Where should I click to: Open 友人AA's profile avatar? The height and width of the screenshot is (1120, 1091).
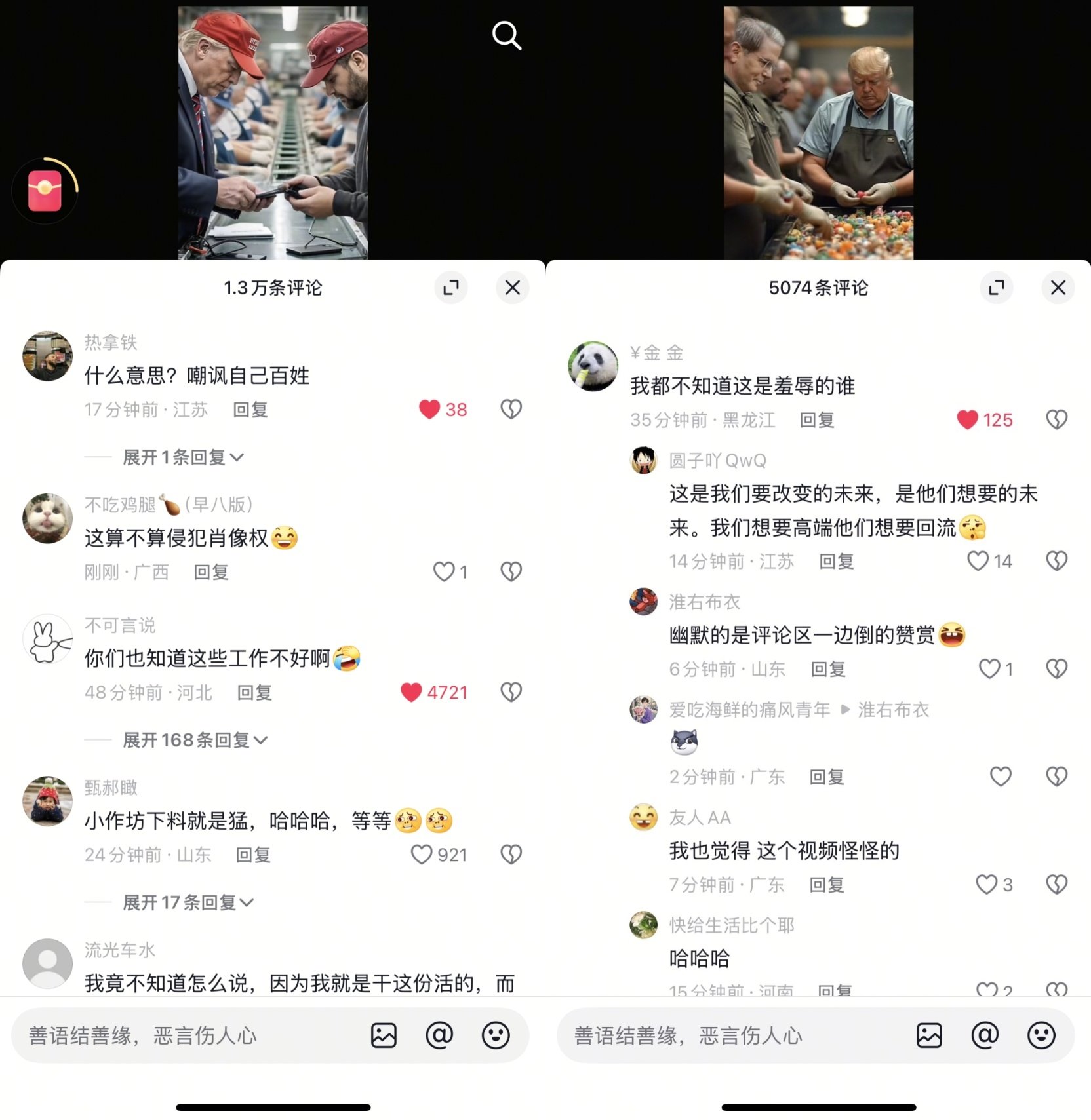tap(643, 817)
